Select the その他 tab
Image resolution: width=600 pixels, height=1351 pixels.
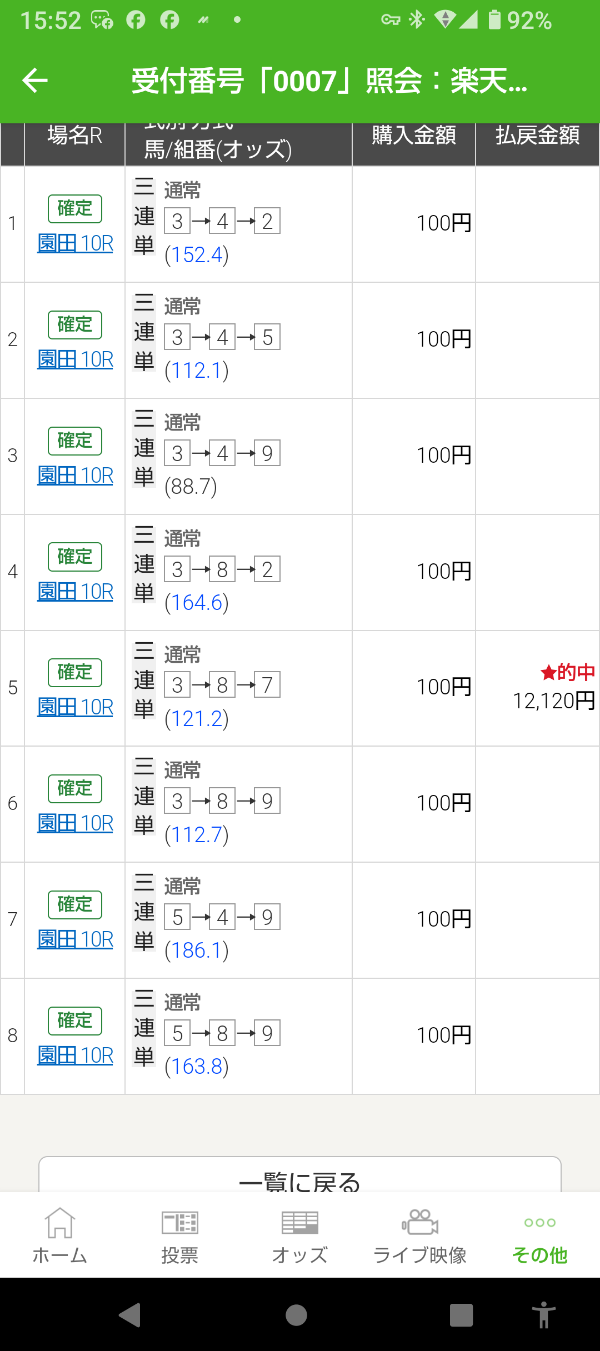pos(540,1235)
